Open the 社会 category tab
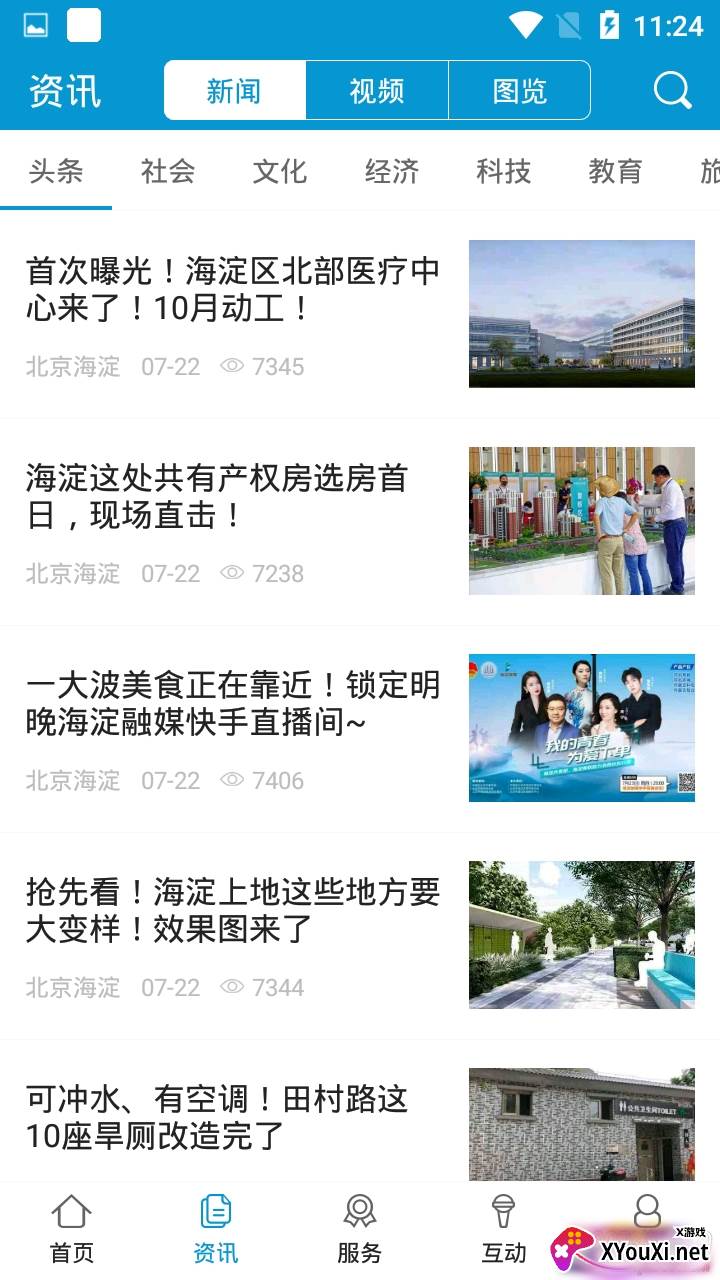 pos(167,171)
